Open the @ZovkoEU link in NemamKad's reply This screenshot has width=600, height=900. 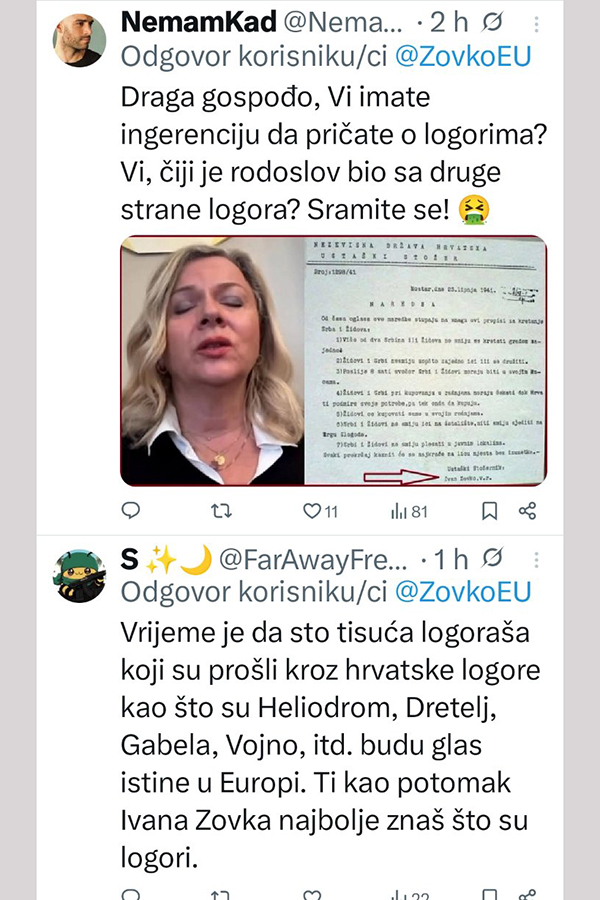tap(462, 56)
